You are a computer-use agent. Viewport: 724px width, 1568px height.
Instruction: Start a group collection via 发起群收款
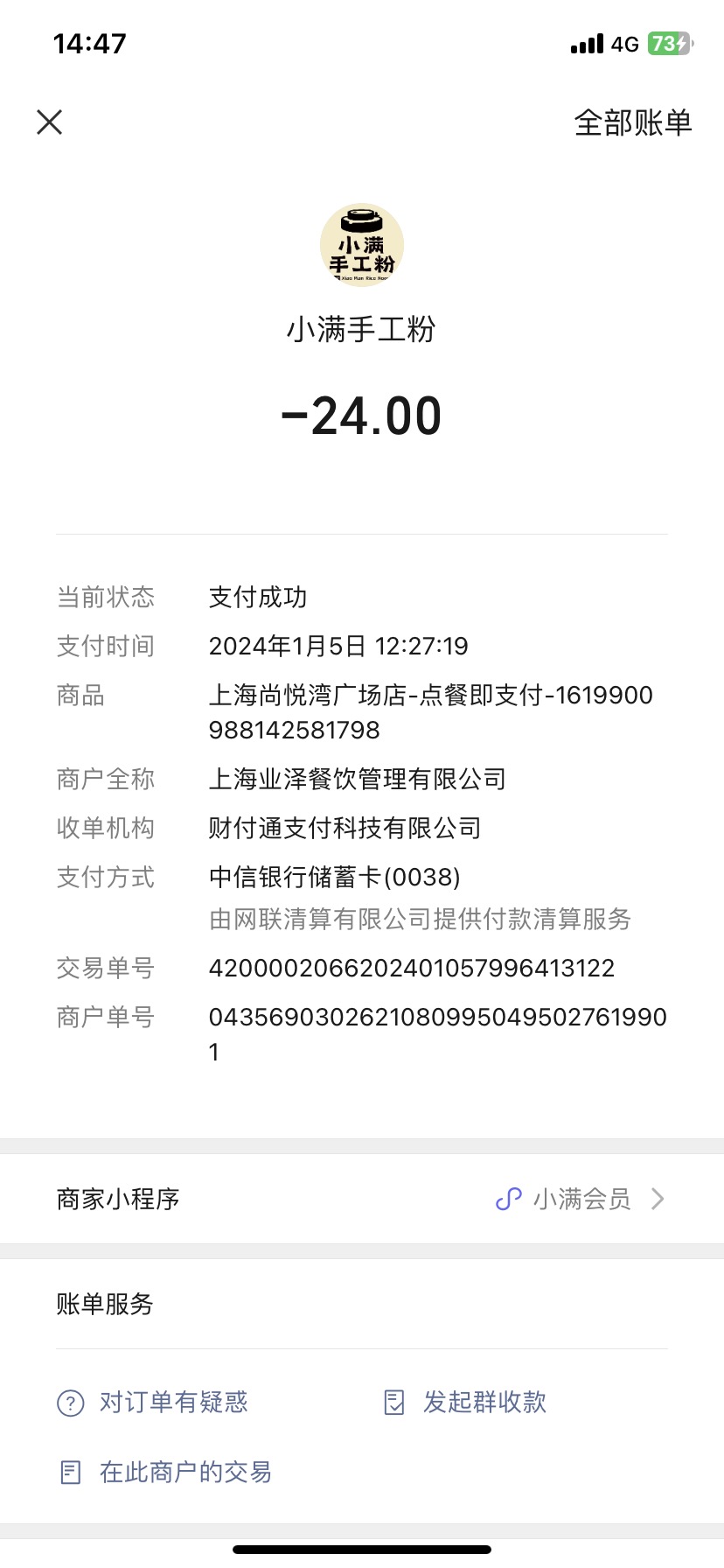click(465, 1403)
